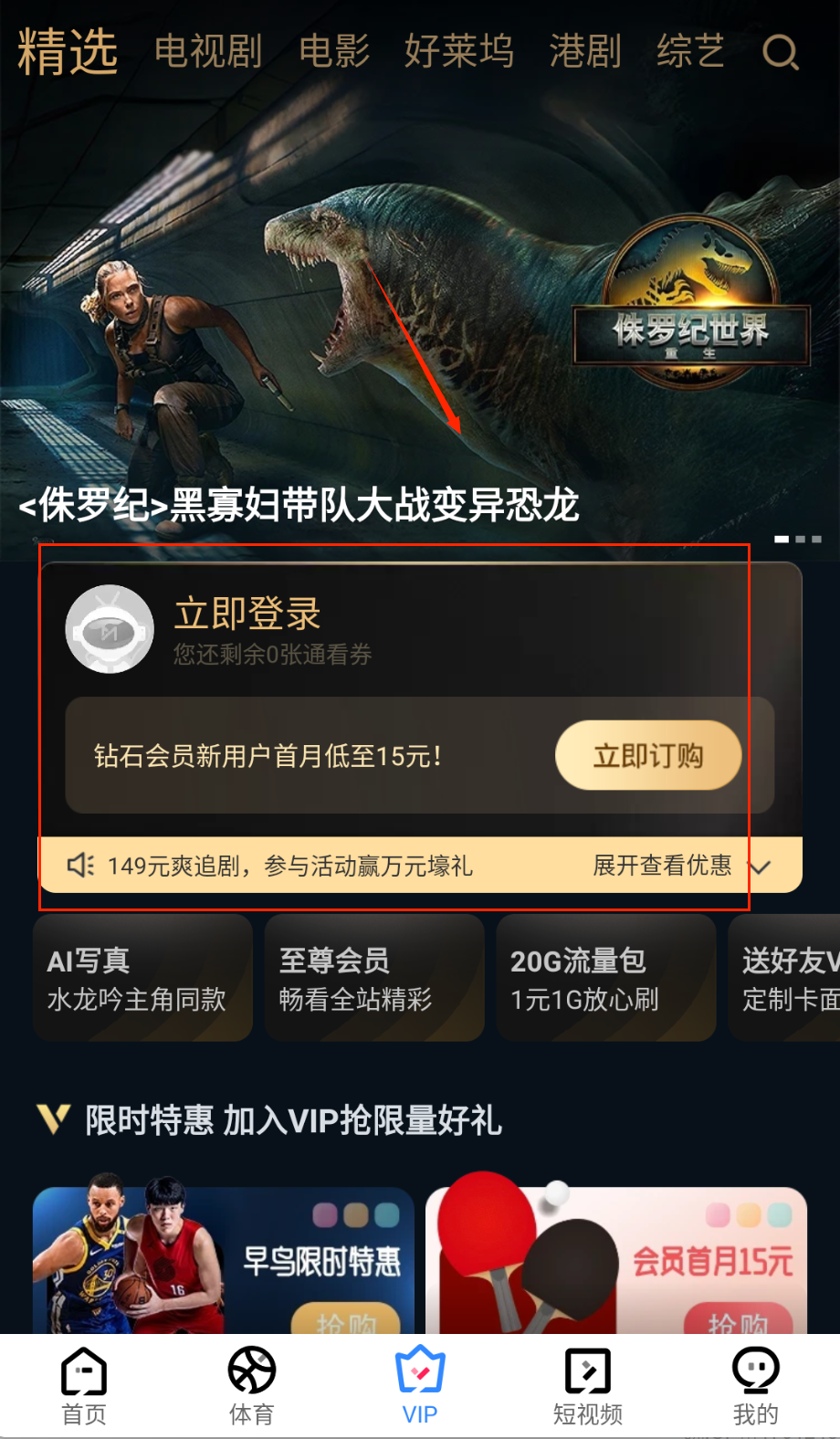Open the AI写真 card
This screenshot has width=840, height=1439.
142,978
